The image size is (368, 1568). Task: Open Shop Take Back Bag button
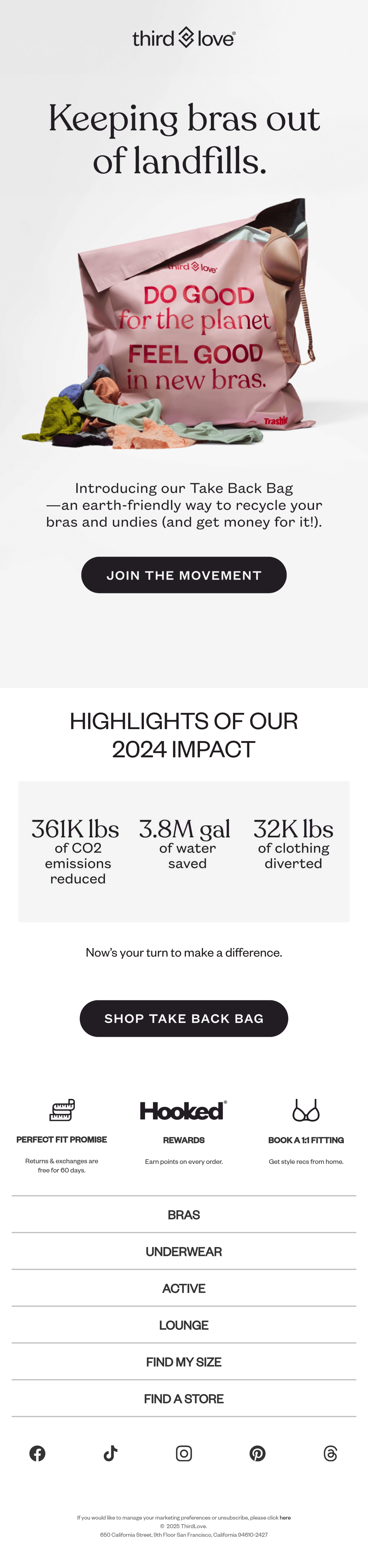183,1018
